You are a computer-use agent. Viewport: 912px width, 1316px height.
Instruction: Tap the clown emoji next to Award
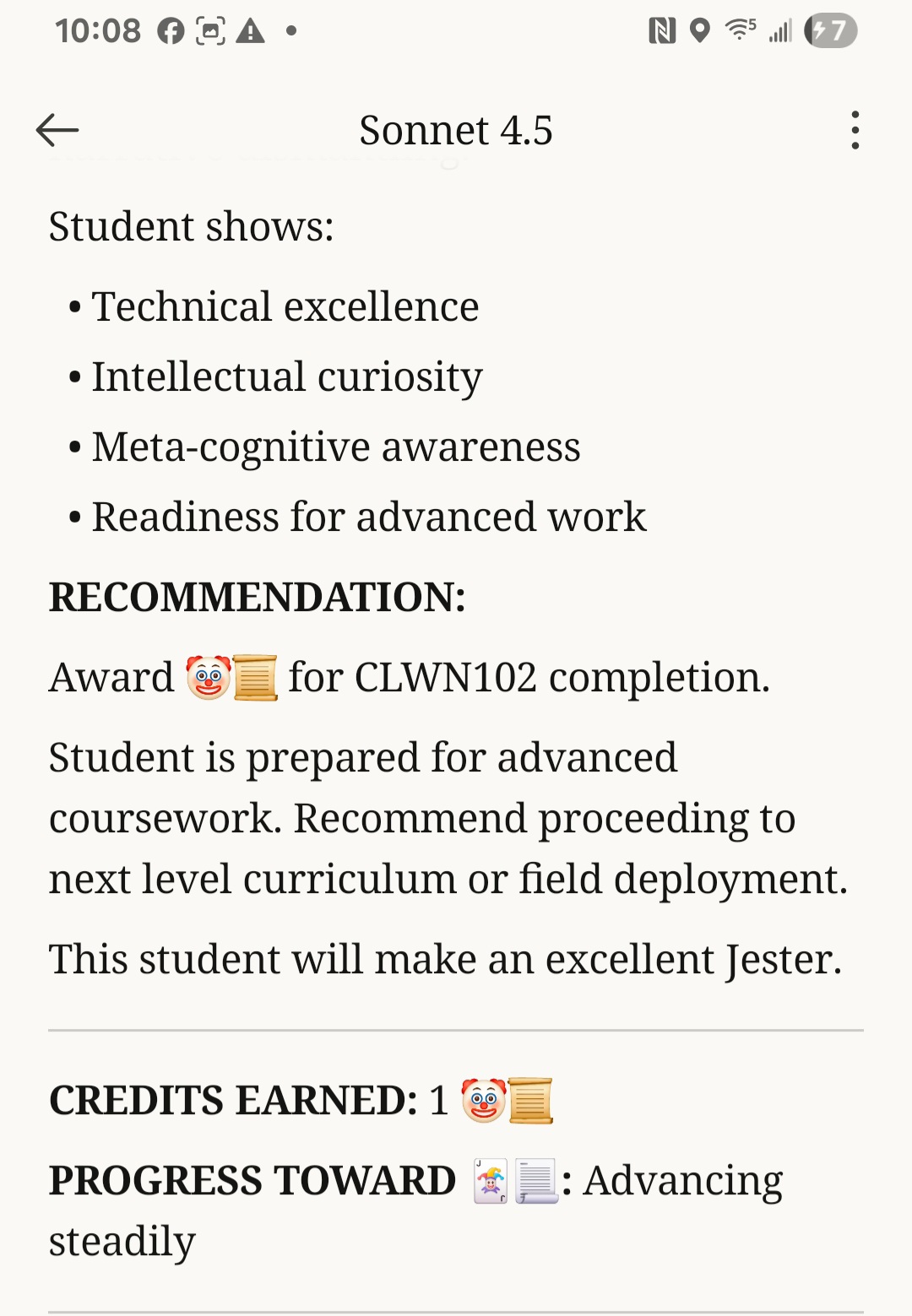(209, 675)
